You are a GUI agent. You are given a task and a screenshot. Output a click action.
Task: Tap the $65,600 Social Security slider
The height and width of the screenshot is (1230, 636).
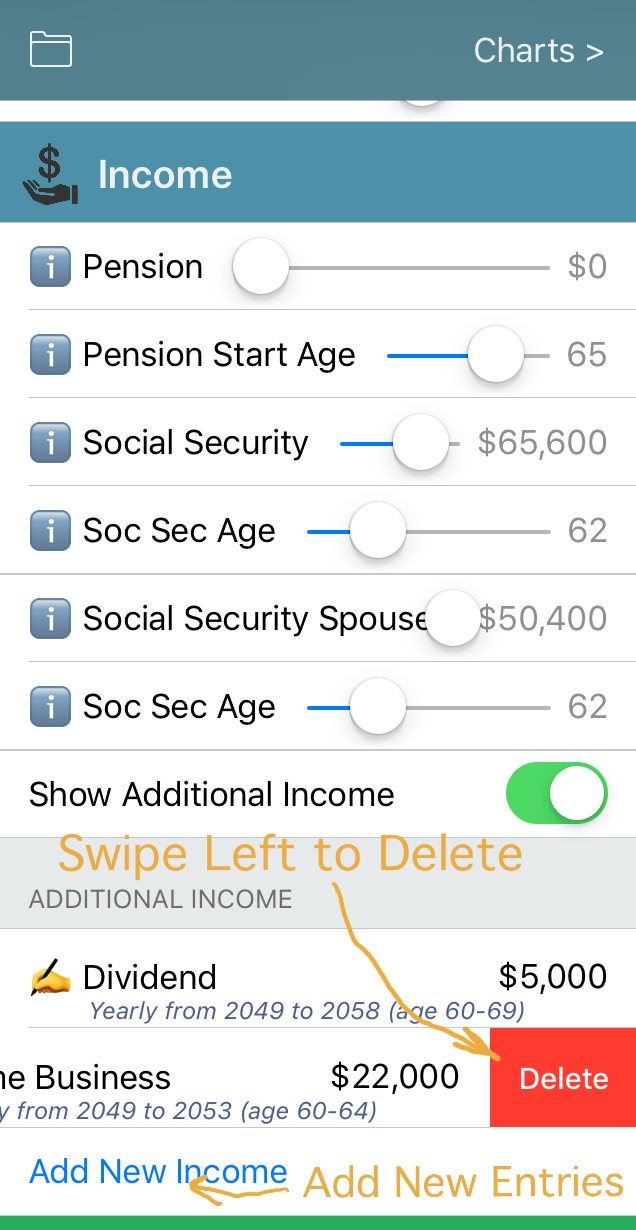(420, 443)
